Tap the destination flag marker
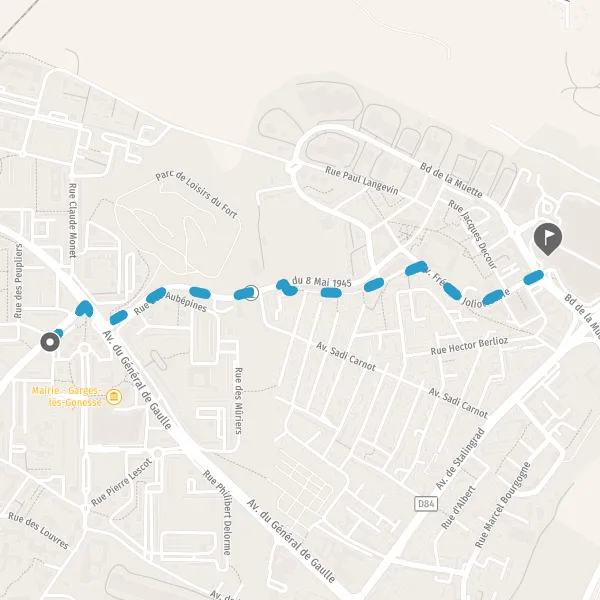Image resolution: width=600 pixels, height=600 pixels. pyautogui.click(x=548, y=239)
